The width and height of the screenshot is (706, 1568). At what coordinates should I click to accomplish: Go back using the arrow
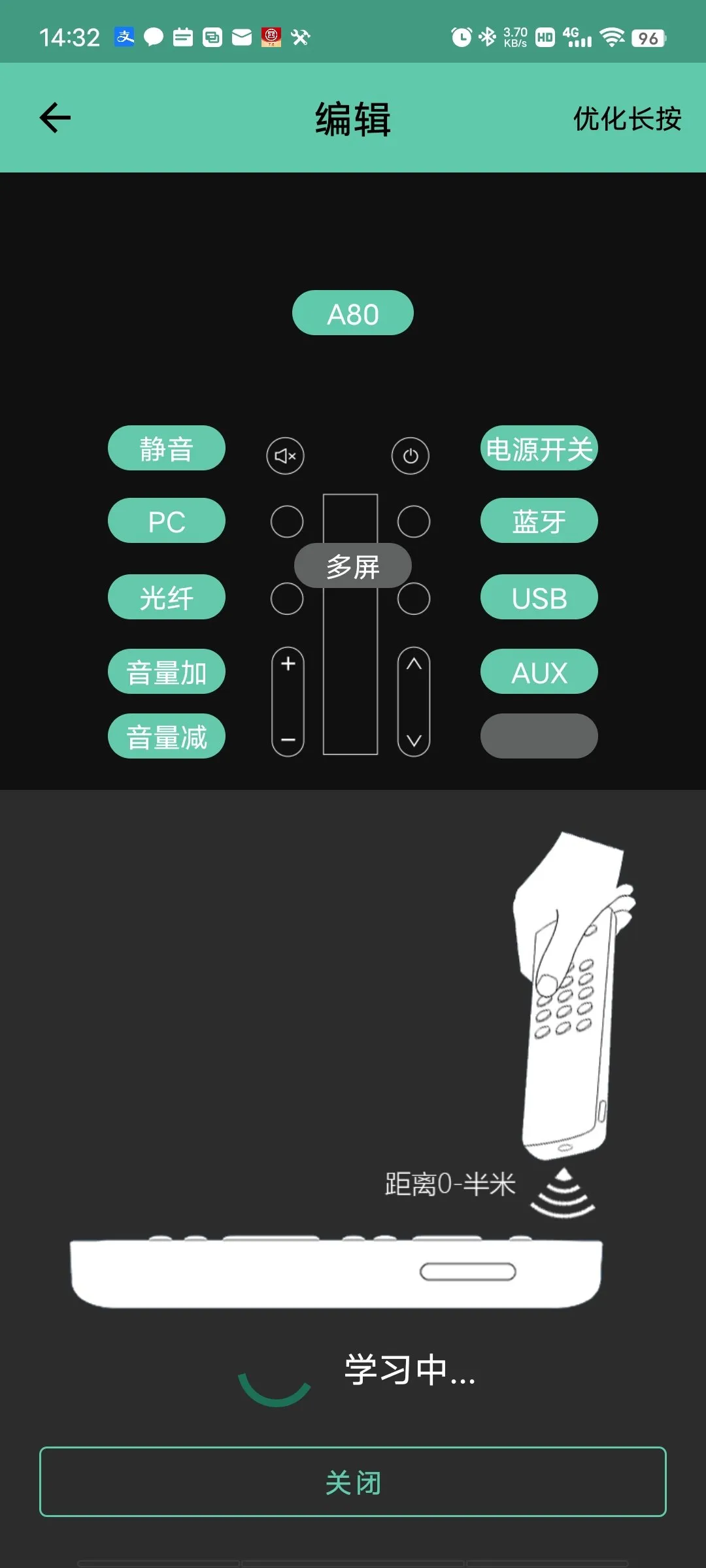[x=56, y=118]
